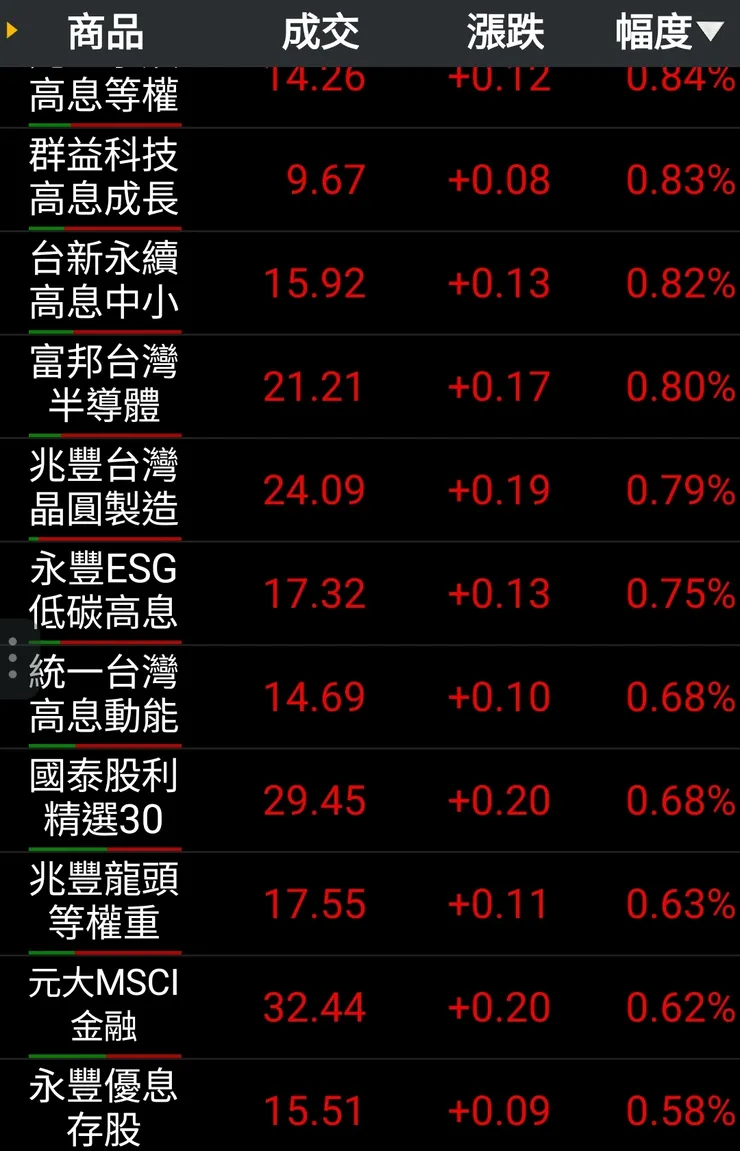The image size is (740, 1151).
Task: Select the 商品 column header
Action: (103, 31)
